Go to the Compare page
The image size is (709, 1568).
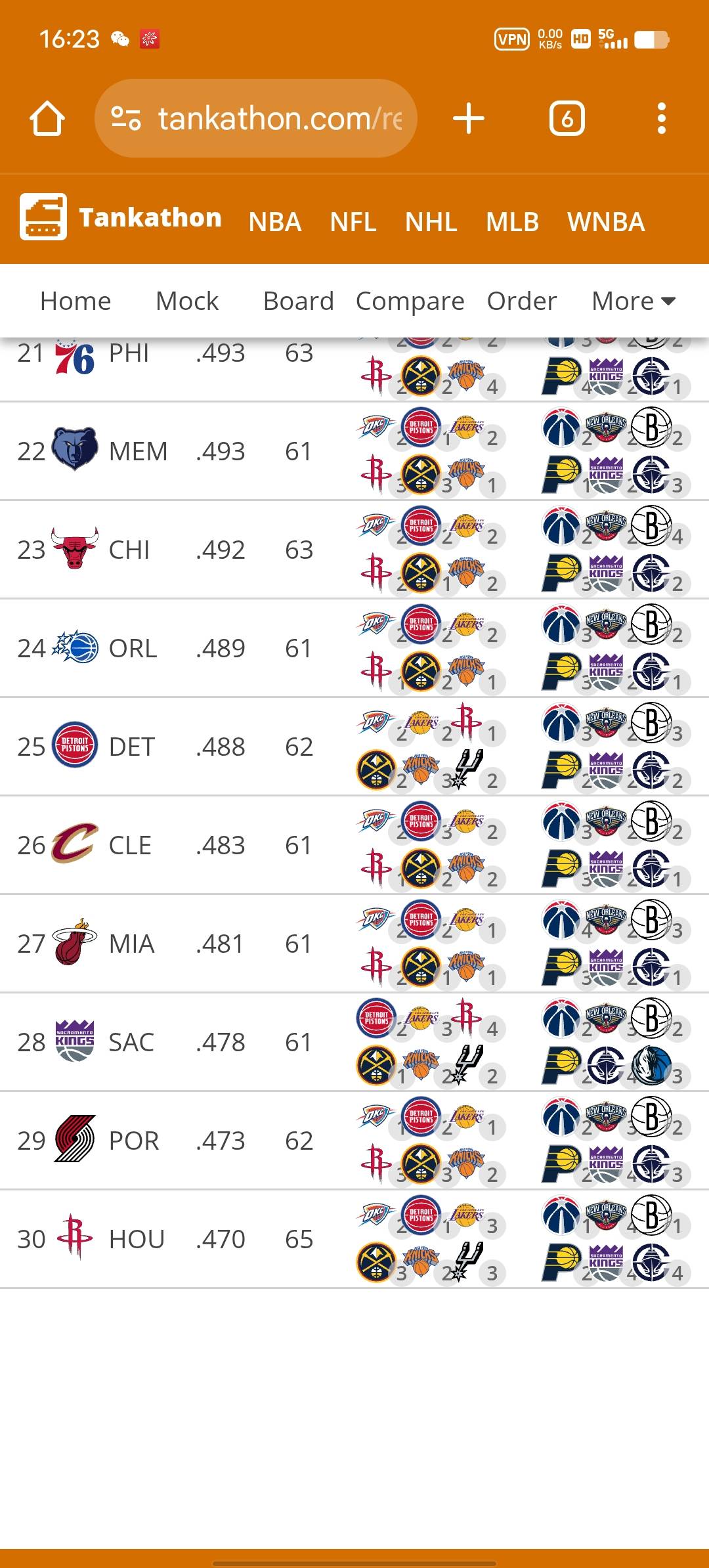pyautogui.click(x=409, y=301)
